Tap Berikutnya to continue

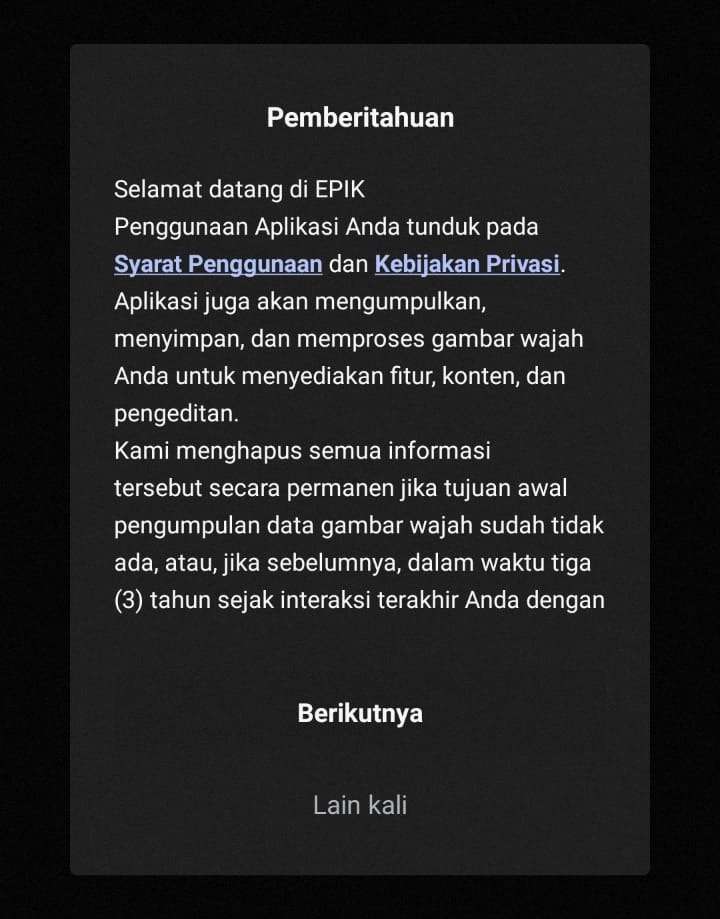click(360, 714)
